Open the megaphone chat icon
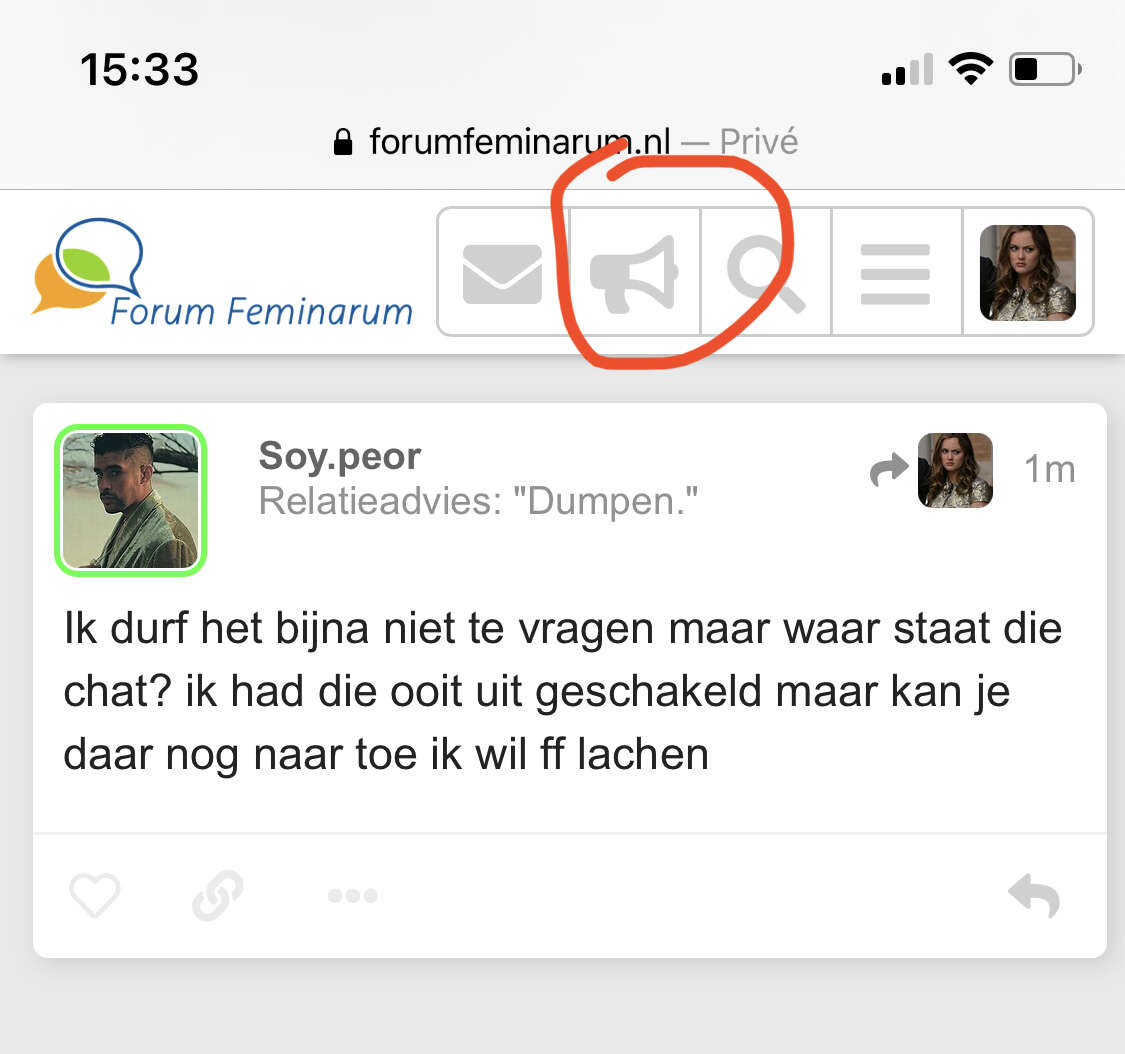Viewport: 1125px width, 1054px height. tap(635, 272)
